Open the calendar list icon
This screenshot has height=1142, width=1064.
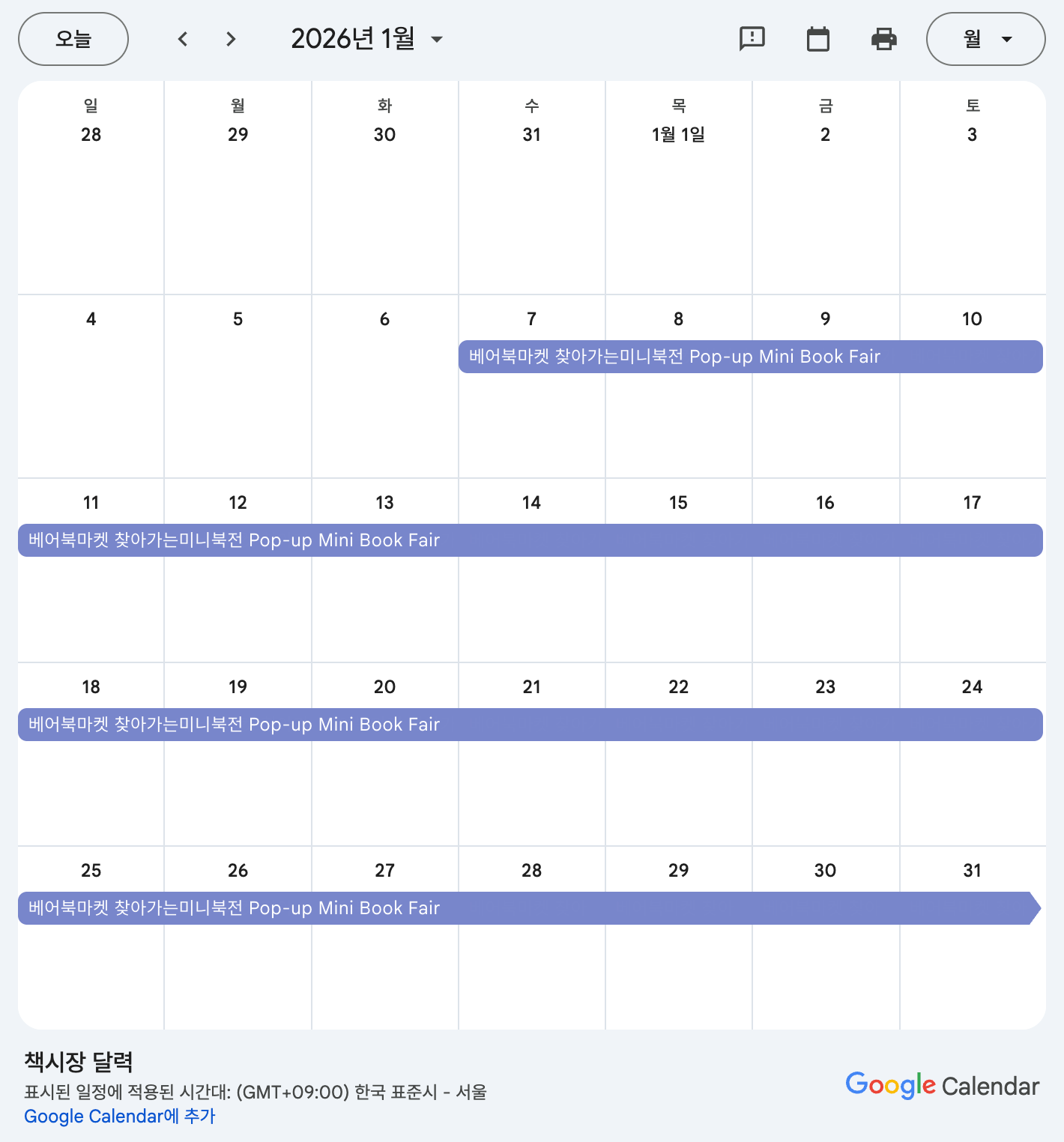(x=817, y=39)
